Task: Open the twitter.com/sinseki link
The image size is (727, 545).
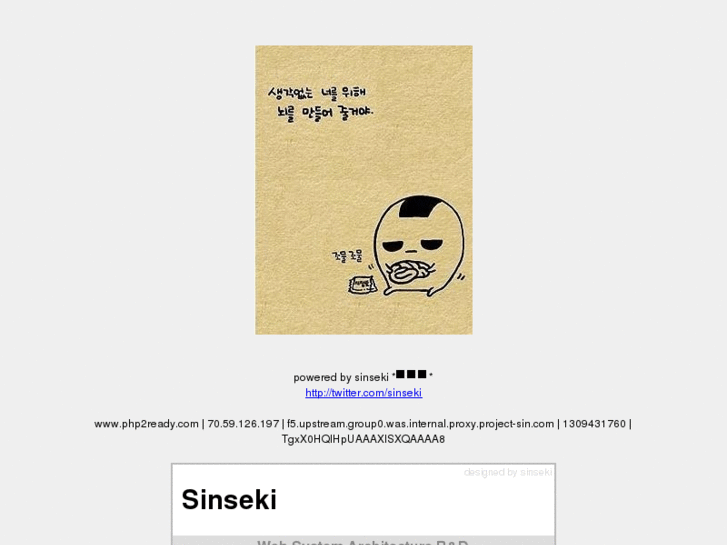Action: point(363,393)
